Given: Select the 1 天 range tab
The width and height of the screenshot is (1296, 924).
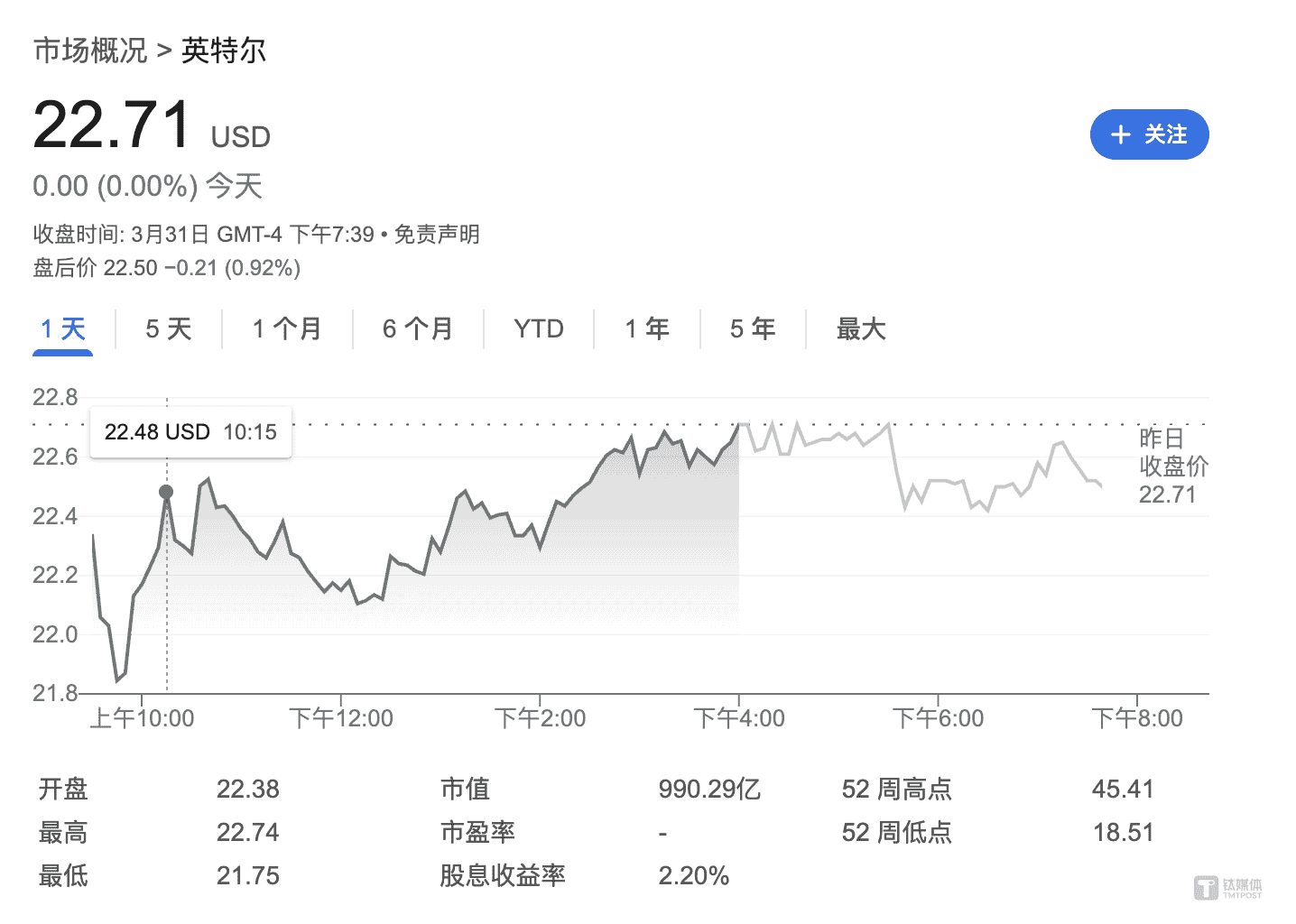Looking at the screenshot, I should (x=63, y=329).
